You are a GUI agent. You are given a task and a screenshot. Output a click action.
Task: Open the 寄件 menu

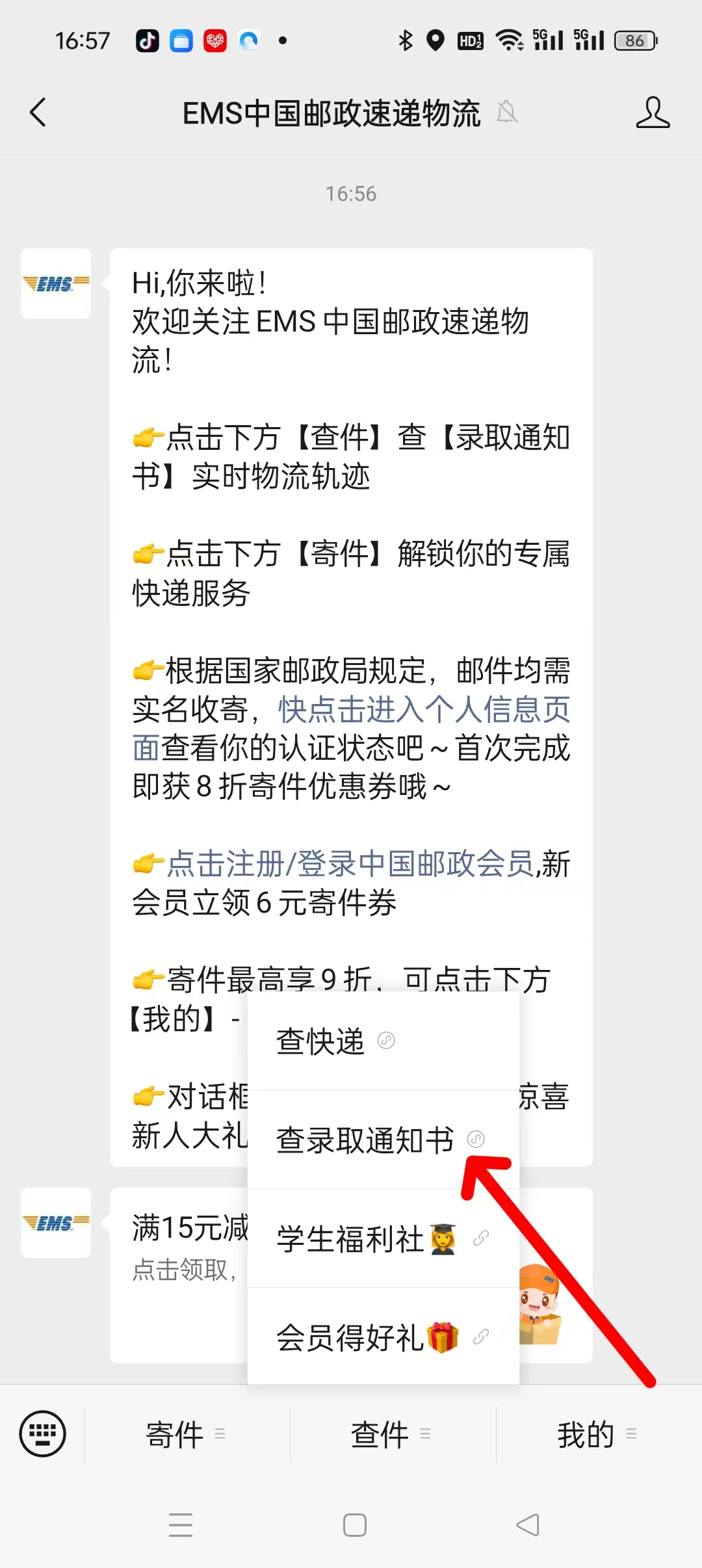[x=186, y=1434]
